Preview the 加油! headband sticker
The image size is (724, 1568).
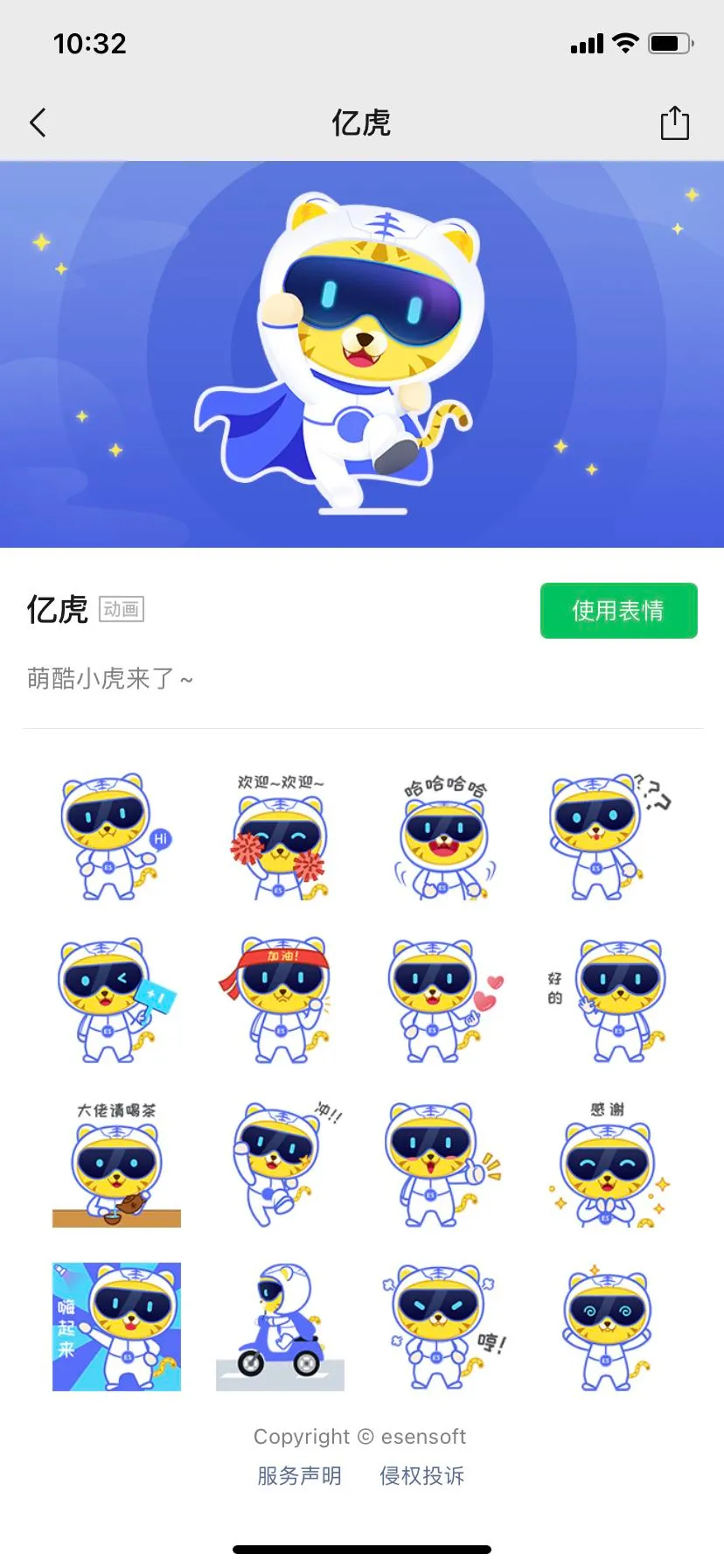coord(280,1000)
